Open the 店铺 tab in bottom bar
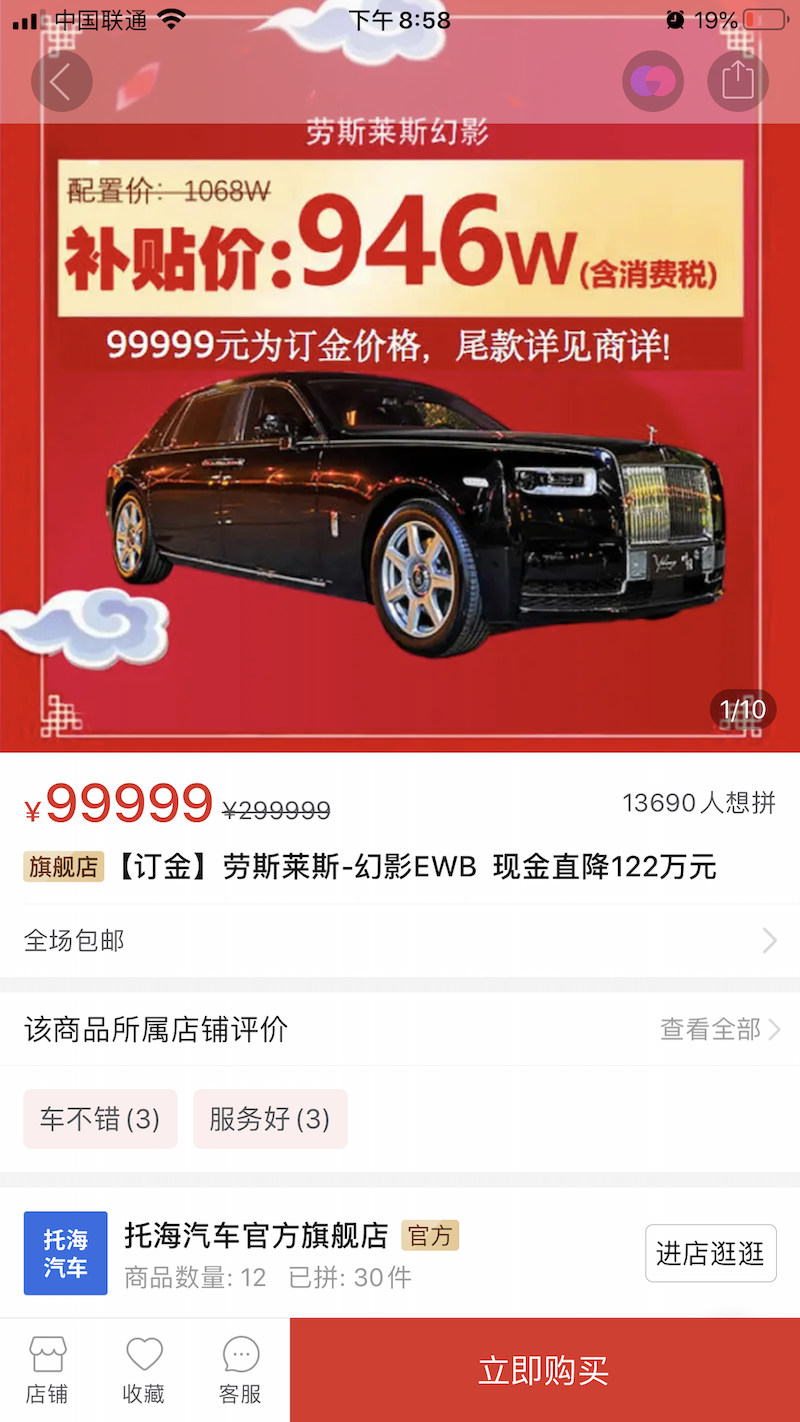The width and height of the screenshot is (800, 1422). [47, 1370]
